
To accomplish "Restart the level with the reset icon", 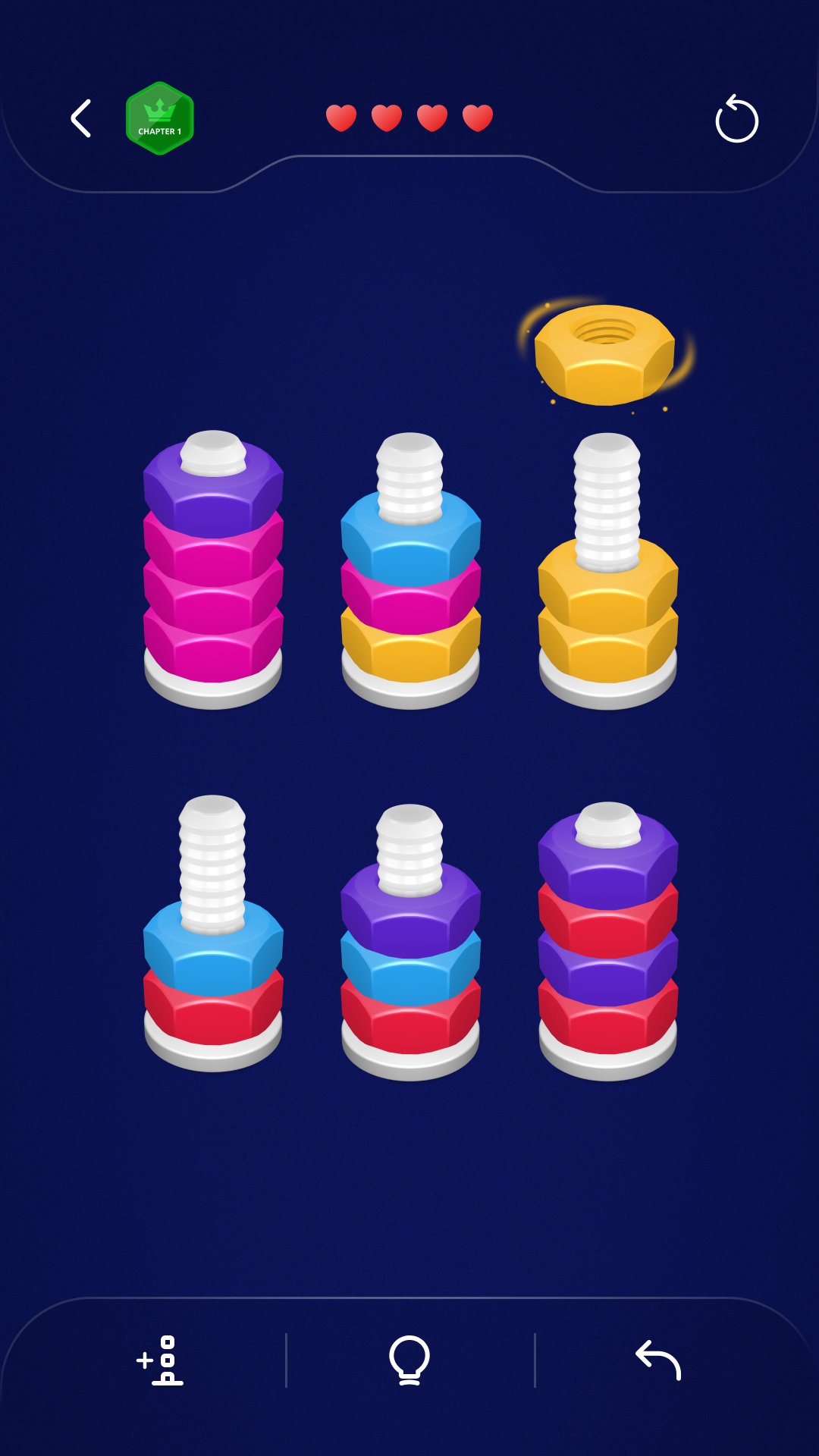I will (x=736, y=119).
